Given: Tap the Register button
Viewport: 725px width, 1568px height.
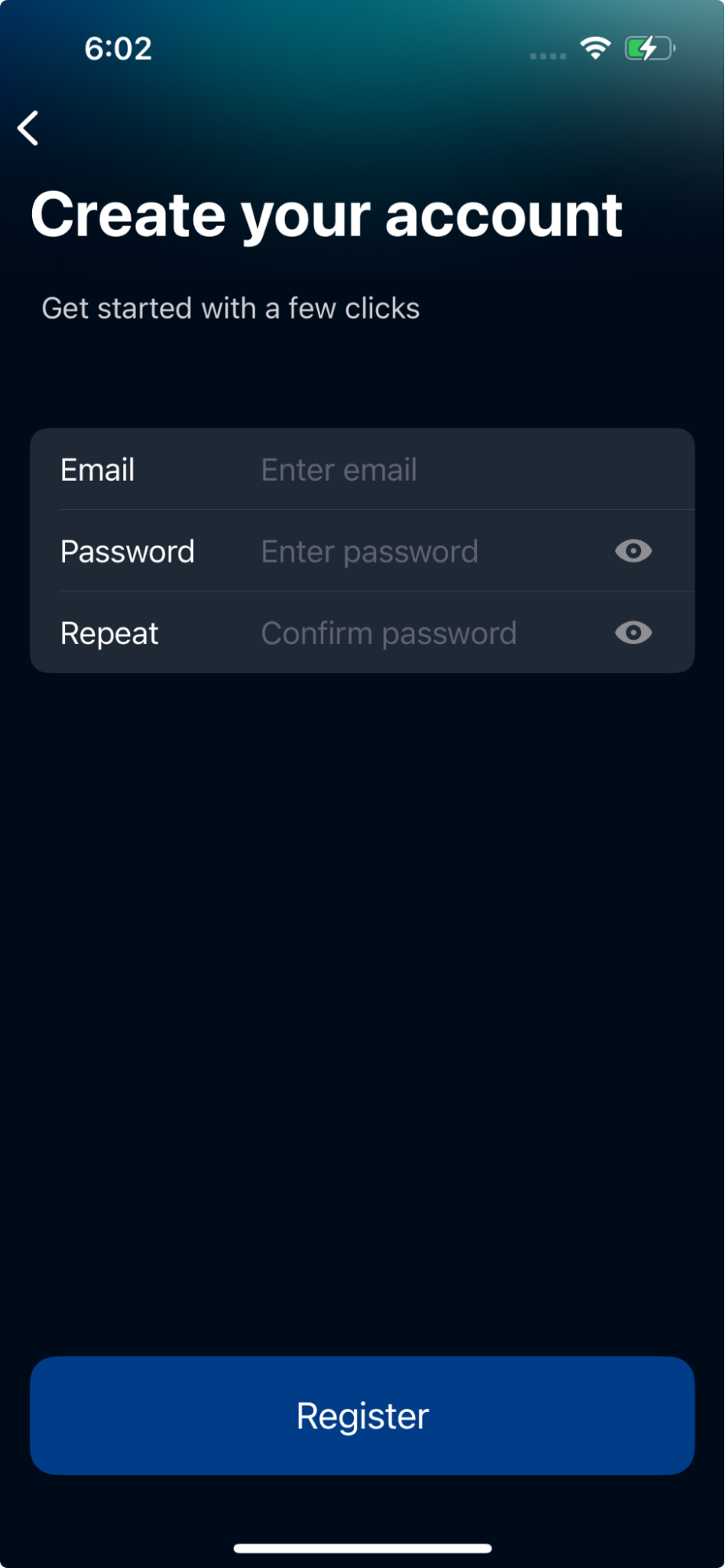Looking at the screenshot, I should point(362,1416).
